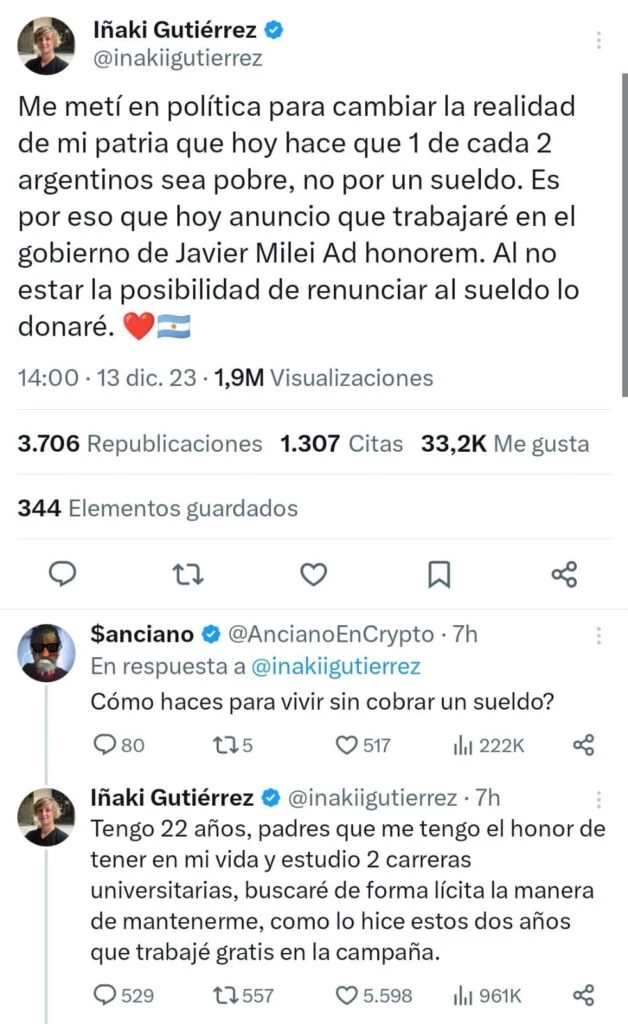This screenshot has height=1024, width=628.
Task: View the 3.706 Republicaciones list
Action: pyautogui.click(x=140, y=443)
